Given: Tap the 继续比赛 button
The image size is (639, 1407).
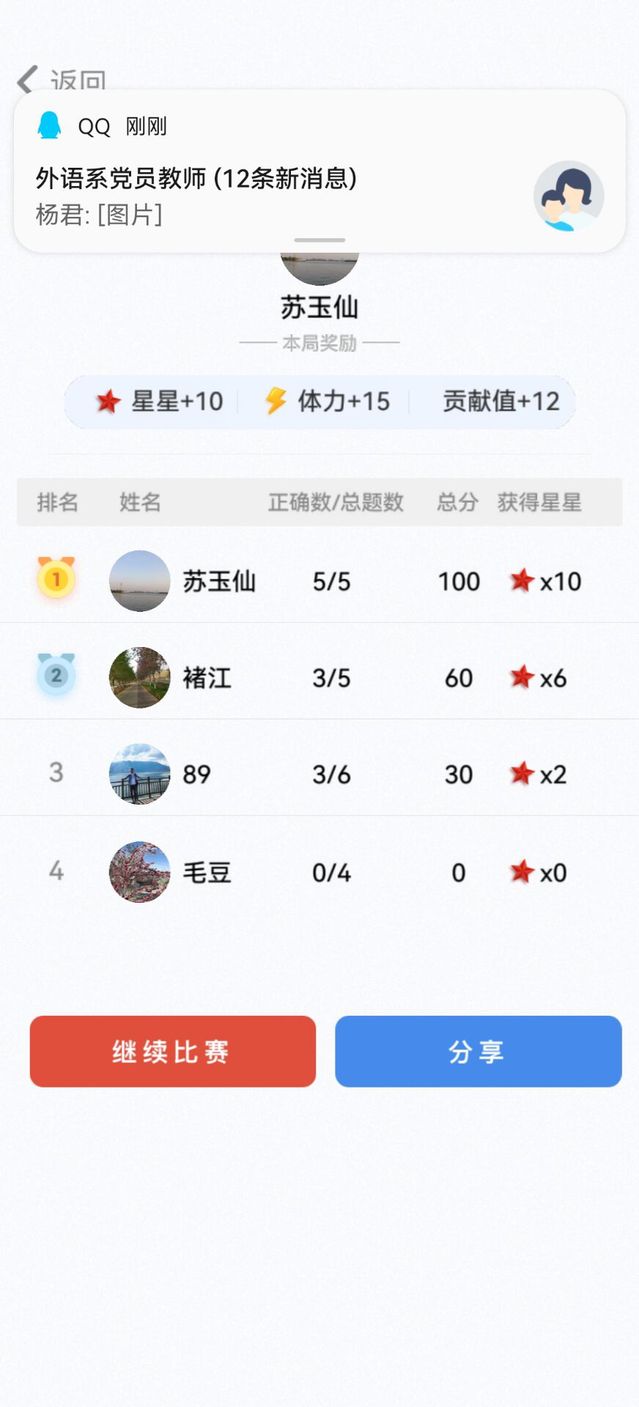Looking at the screenshot, I should [172, 1051].
